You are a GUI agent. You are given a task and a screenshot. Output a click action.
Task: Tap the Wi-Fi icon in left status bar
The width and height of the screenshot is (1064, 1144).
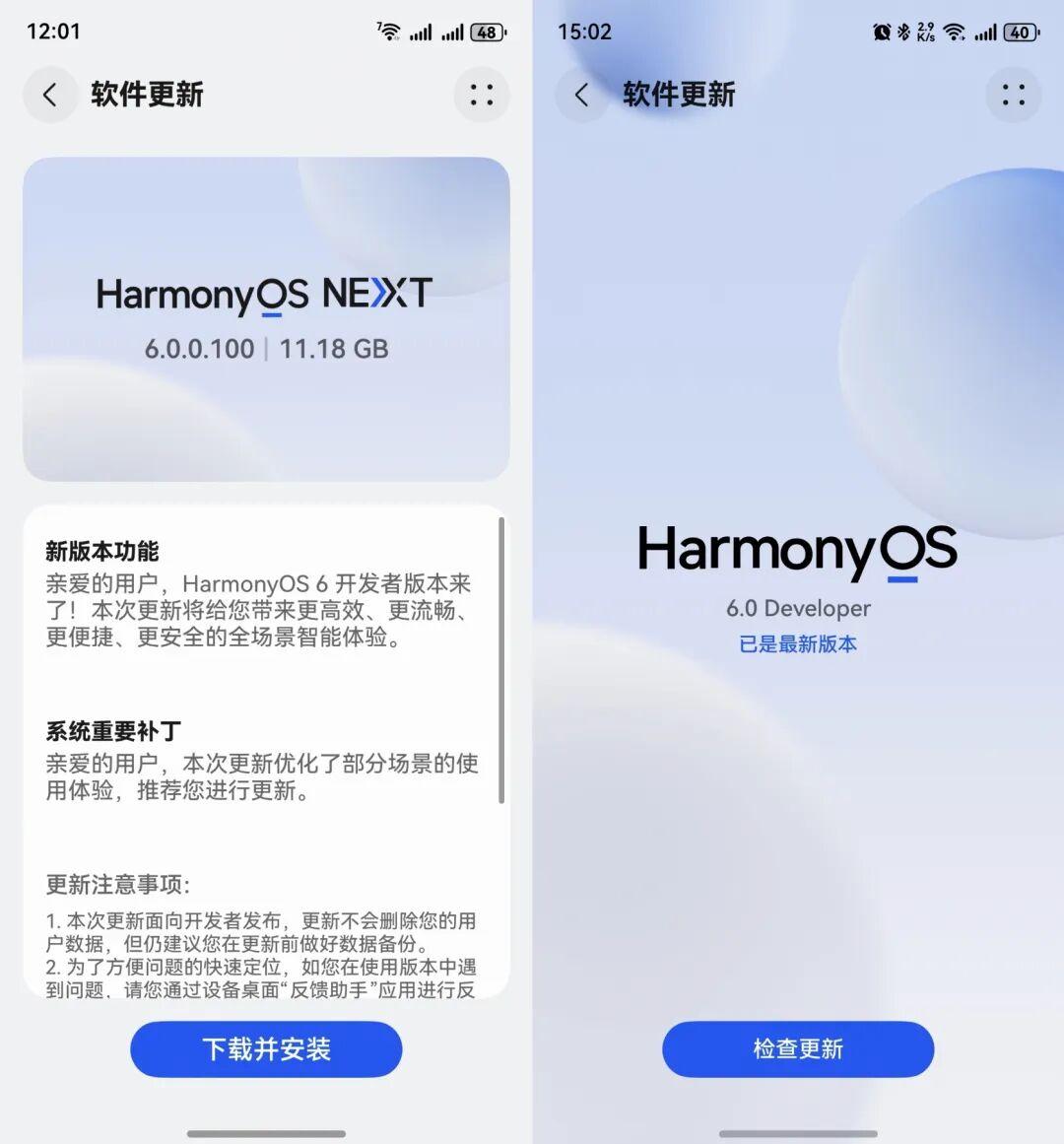coord(388,31)
